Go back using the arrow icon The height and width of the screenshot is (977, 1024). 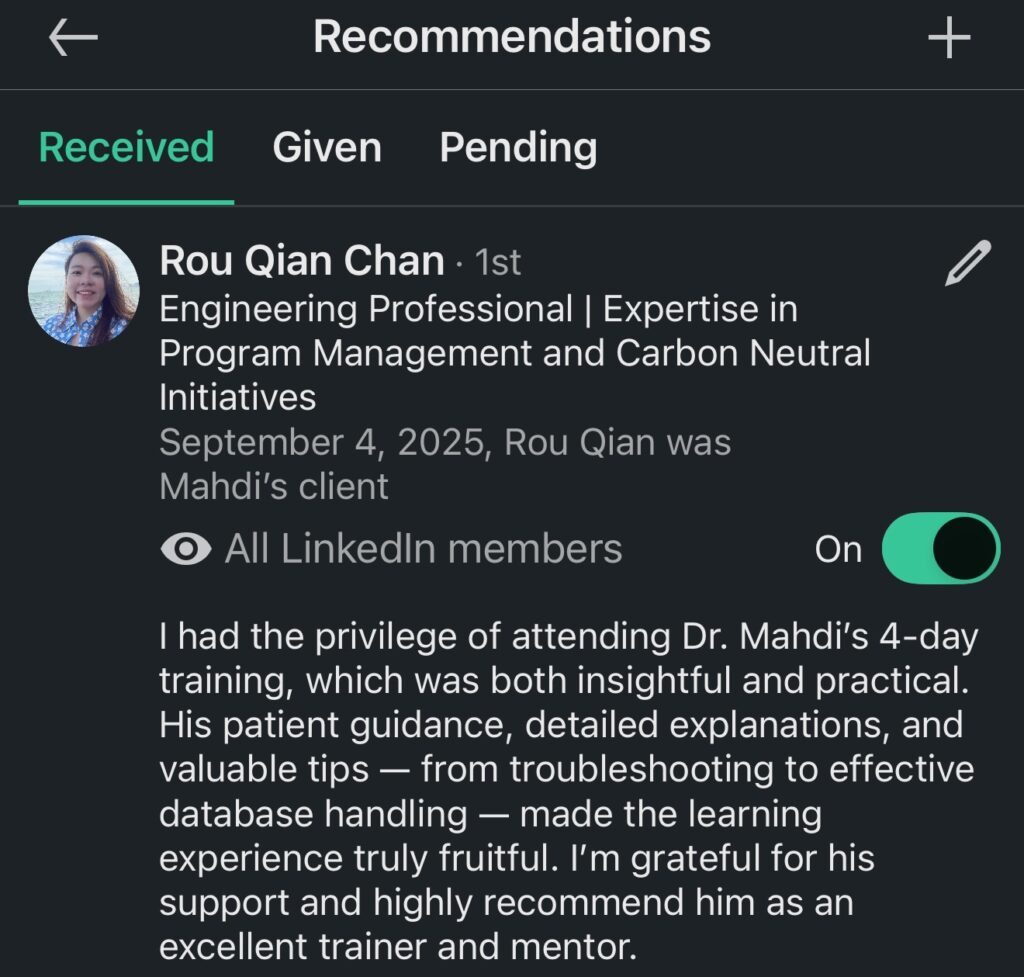coord(73,38)
